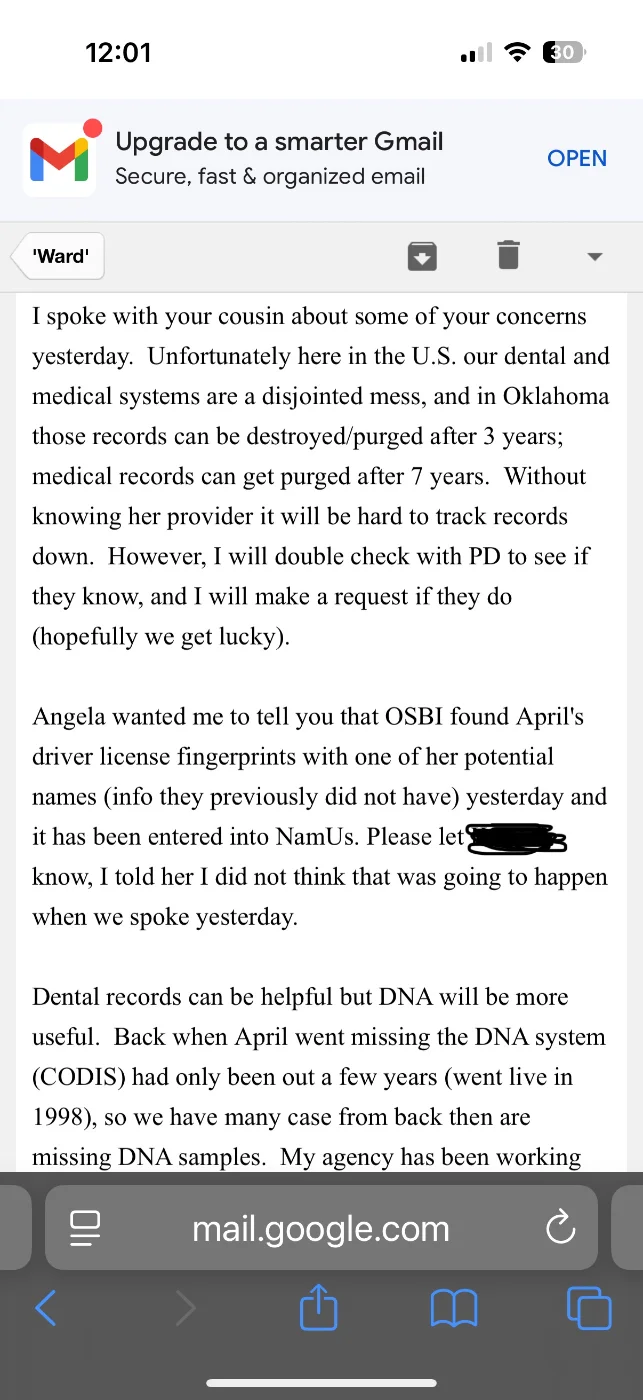This screenshot has width=643, height=1400.
Task: Navigate back in Safari
Action: click(x=46, y=1307)
